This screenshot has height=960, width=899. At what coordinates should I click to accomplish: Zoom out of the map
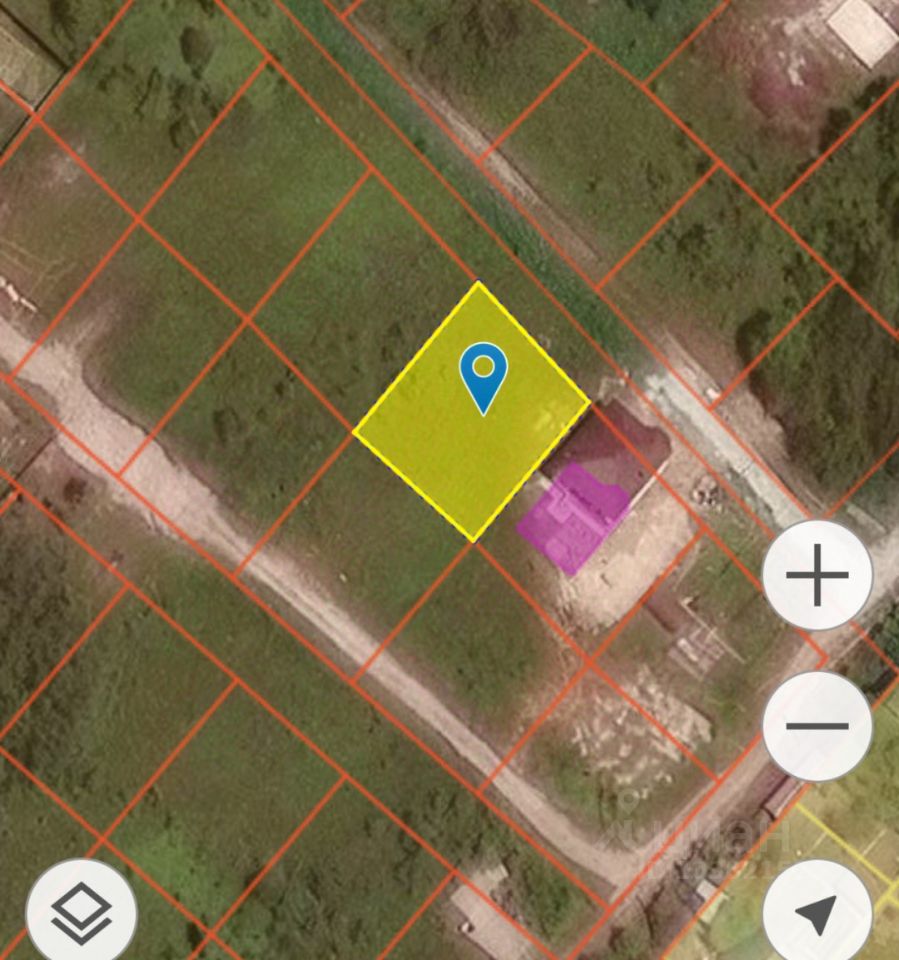[x=817, y=726]
